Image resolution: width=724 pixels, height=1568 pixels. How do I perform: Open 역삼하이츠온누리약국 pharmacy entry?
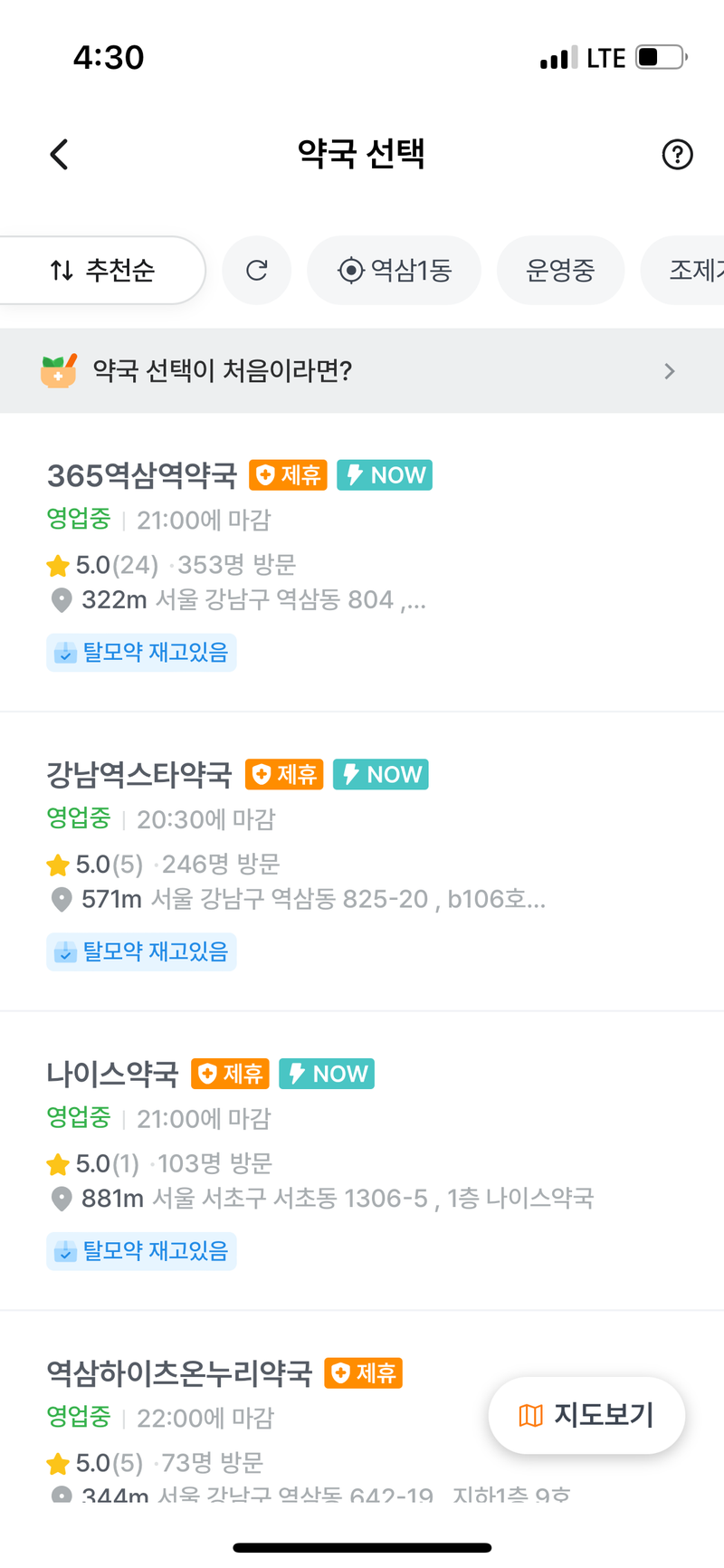[179, 1373]
